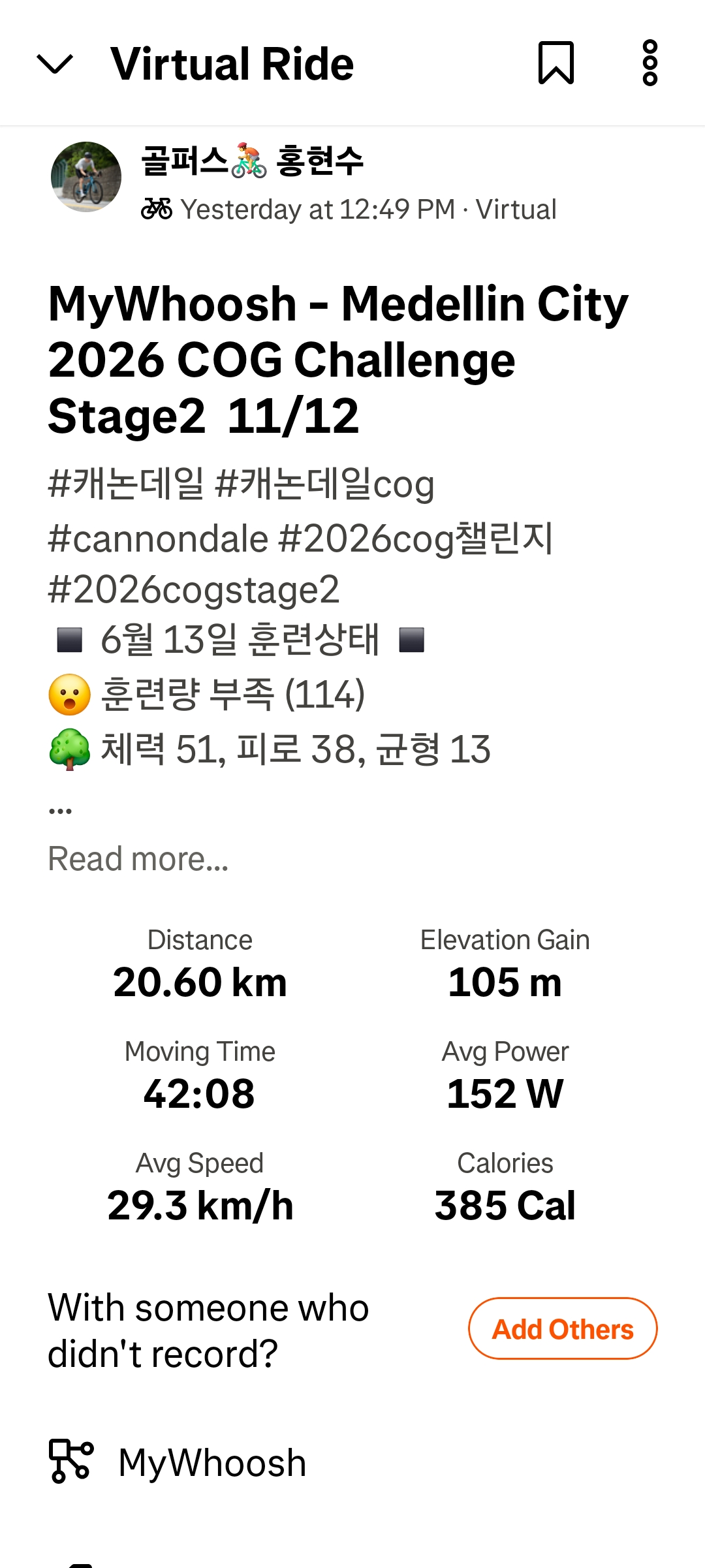Bookmark this activity

click(556, 63)
